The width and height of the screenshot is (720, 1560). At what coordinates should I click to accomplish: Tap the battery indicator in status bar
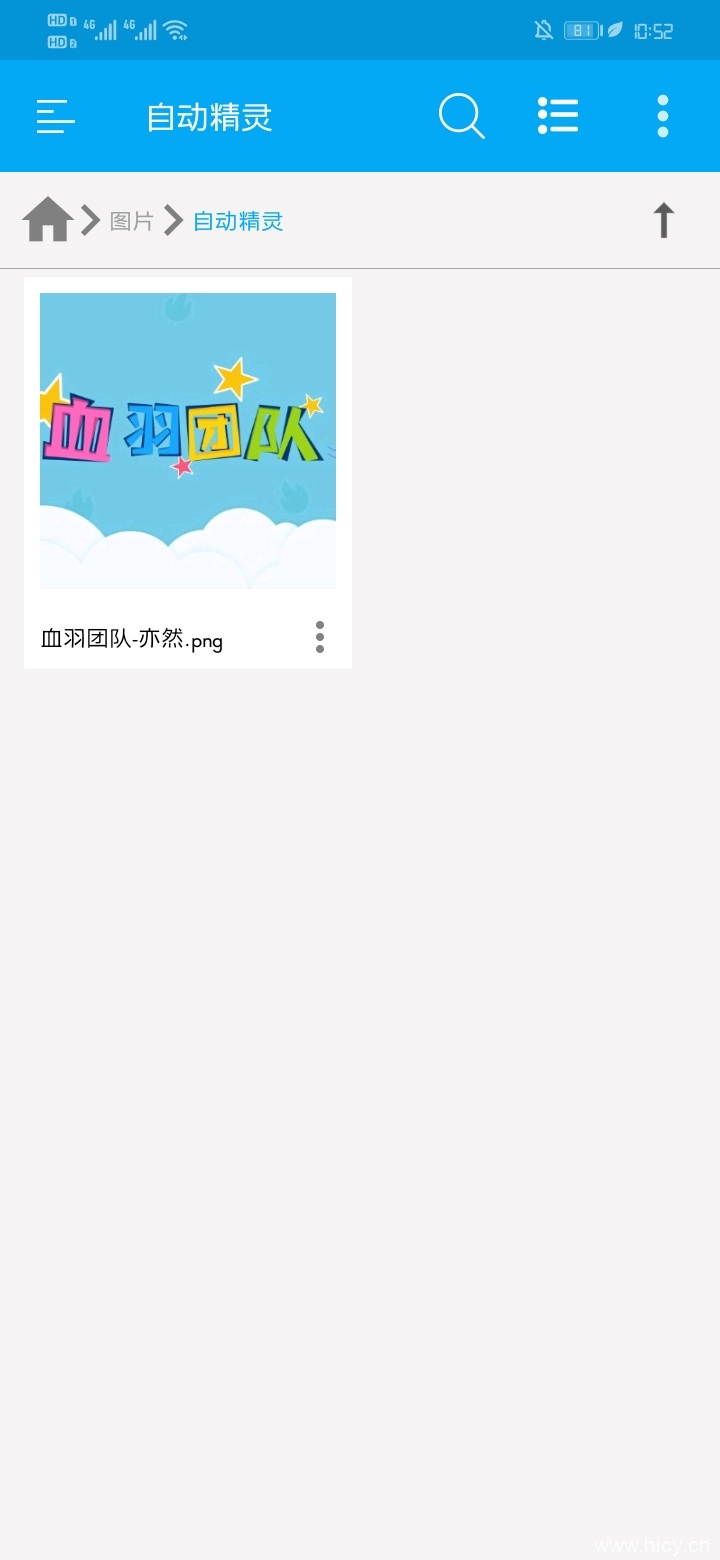[x=582, y=29]
